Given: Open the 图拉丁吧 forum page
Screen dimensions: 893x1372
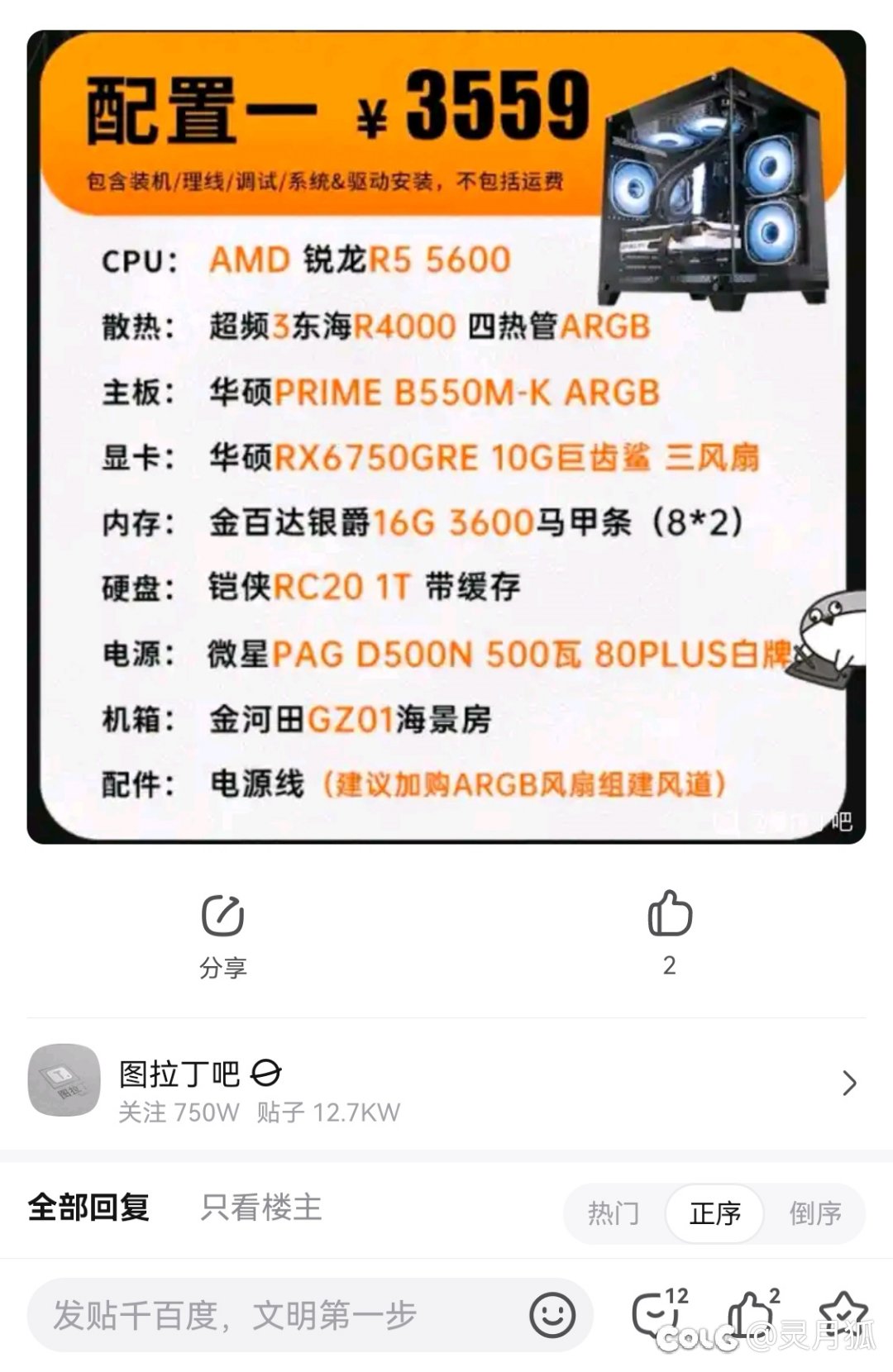Looking at the screenshot, I should (x=446, y=1083).
